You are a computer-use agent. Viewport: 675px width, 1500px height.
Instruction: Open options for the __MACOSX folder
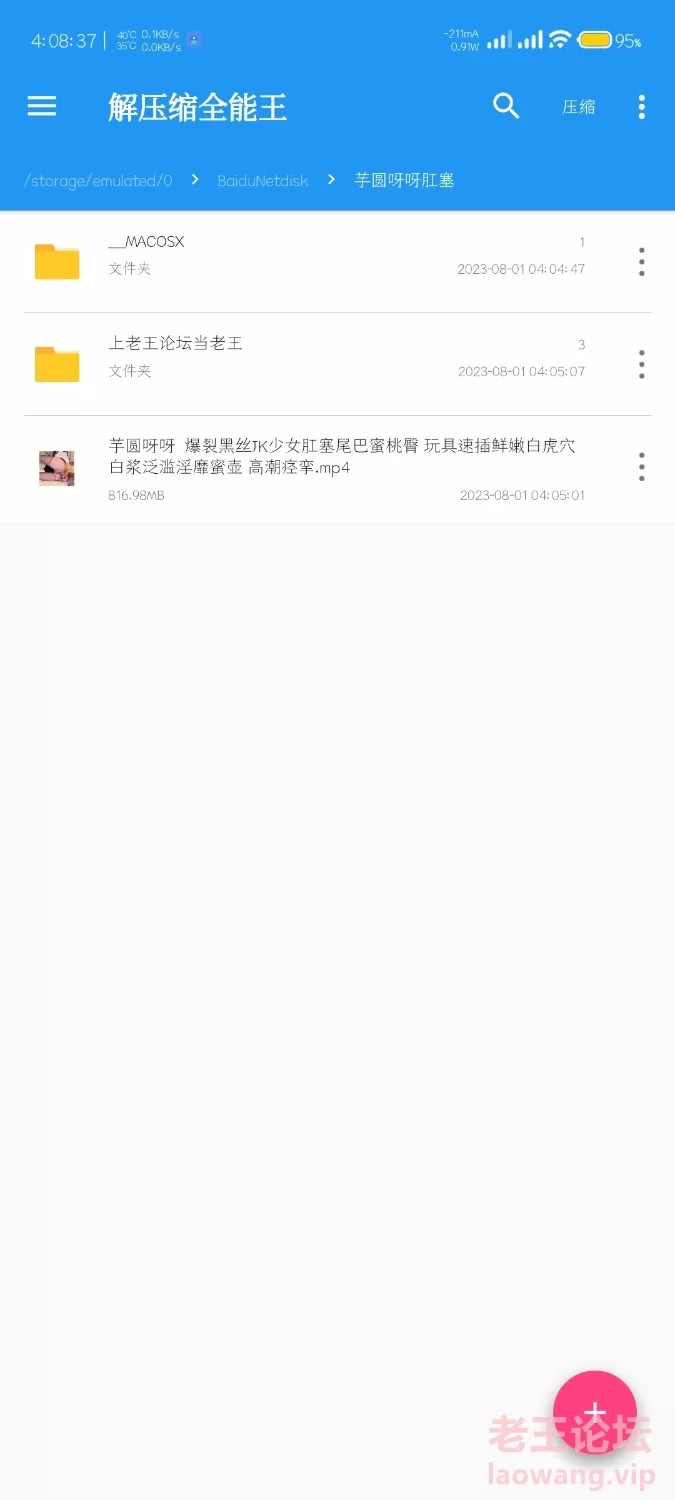point(641,262)
